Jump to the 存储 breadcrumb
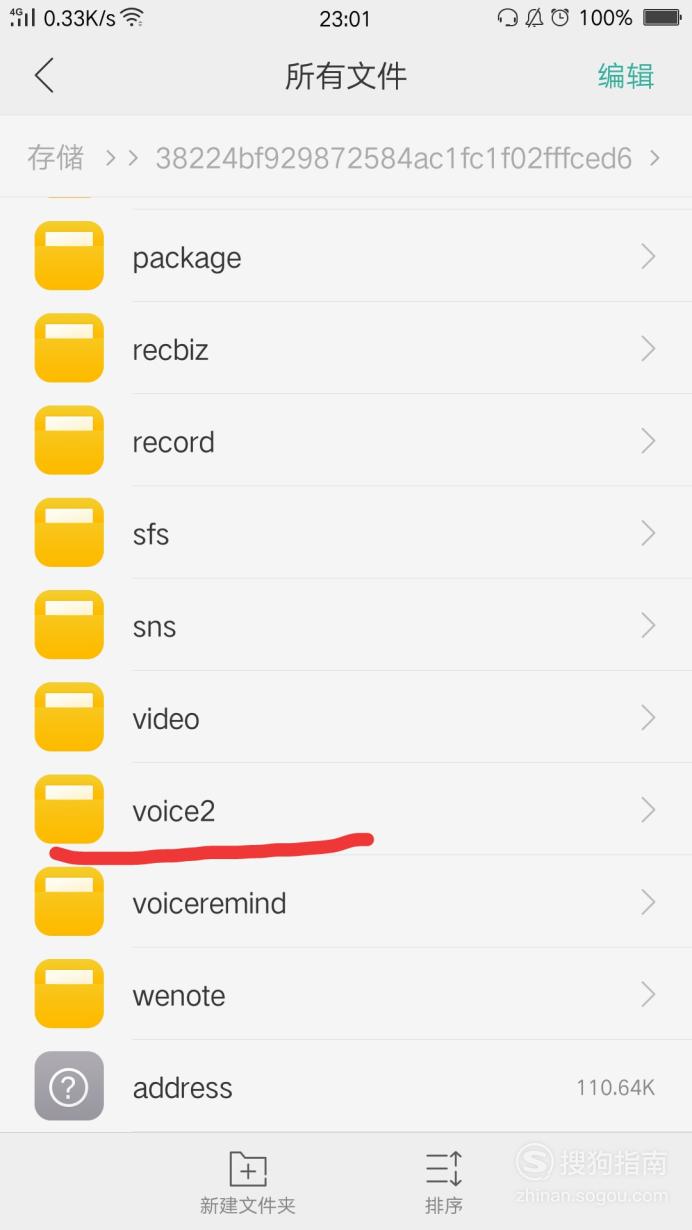The width and height of the screenshot is (692, 1230). click(x=55, y=158)
